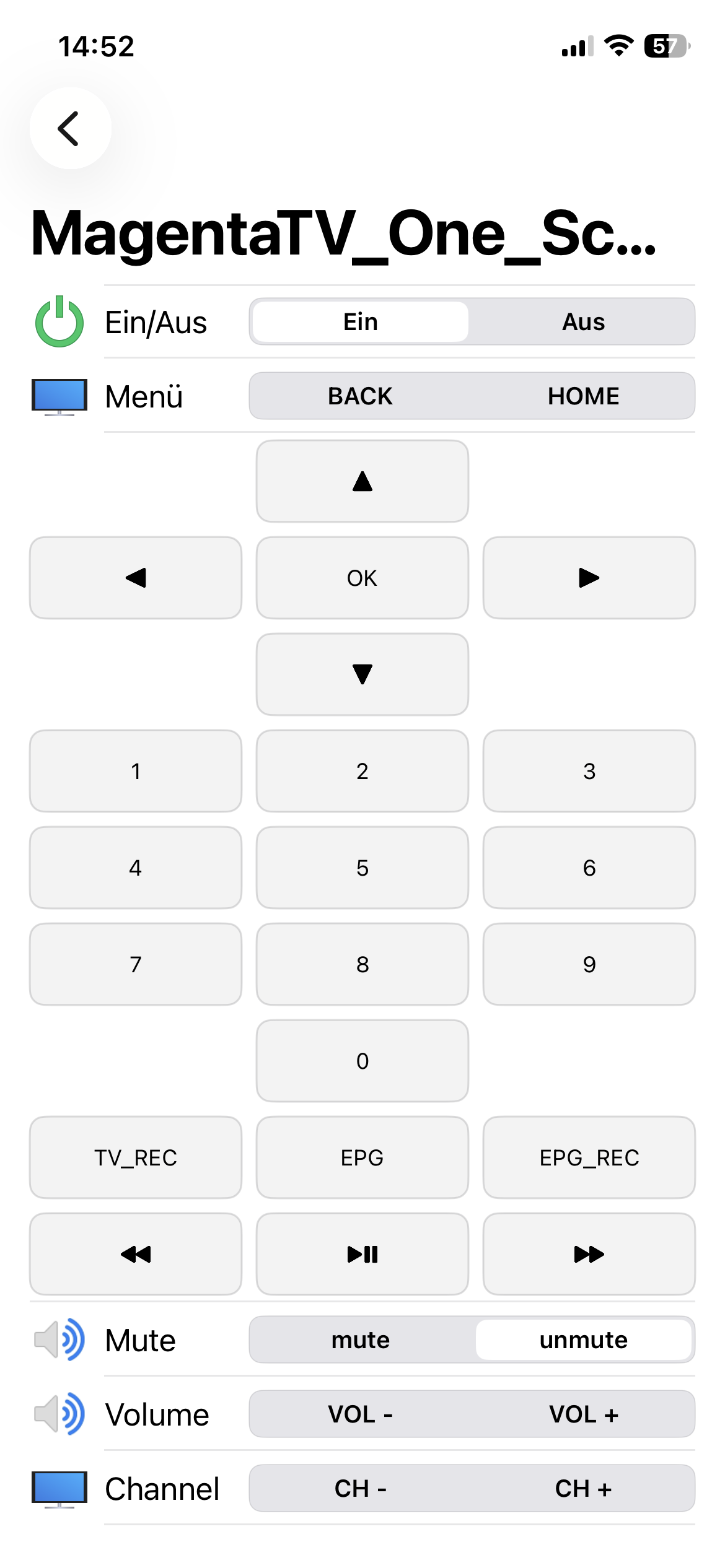
Task: Navigate down with the down arrow
Action: [362, 674]
